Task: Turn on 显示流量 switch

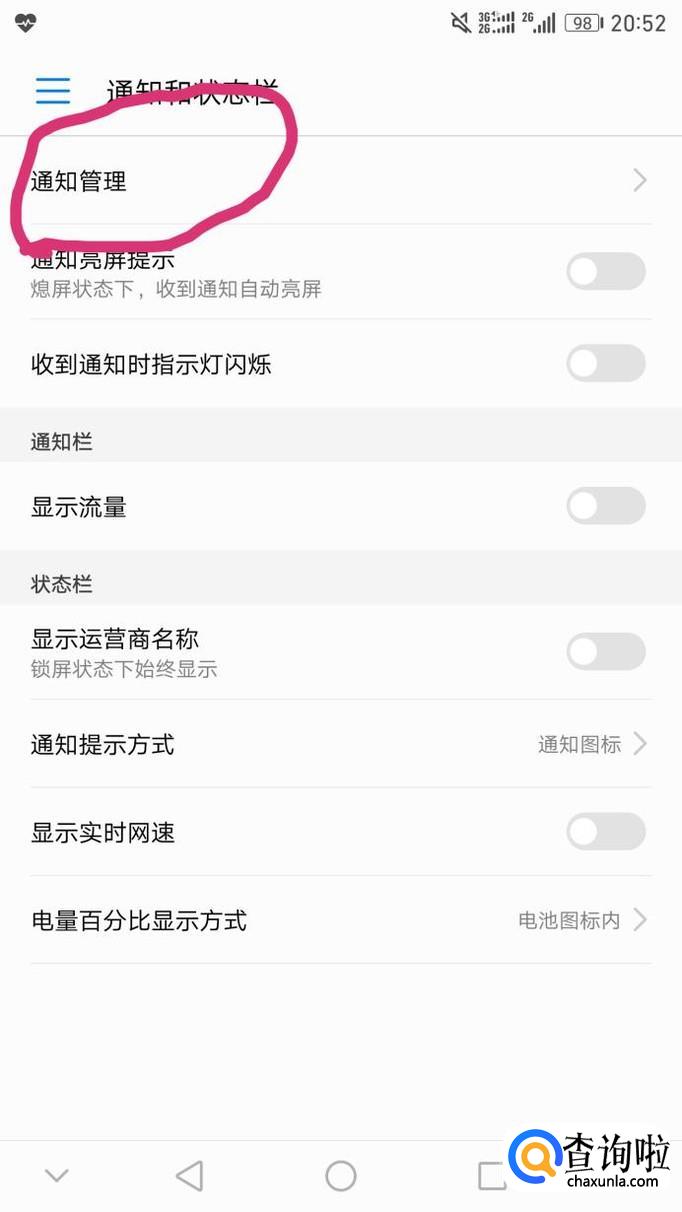Action: [x=605, y=506]
